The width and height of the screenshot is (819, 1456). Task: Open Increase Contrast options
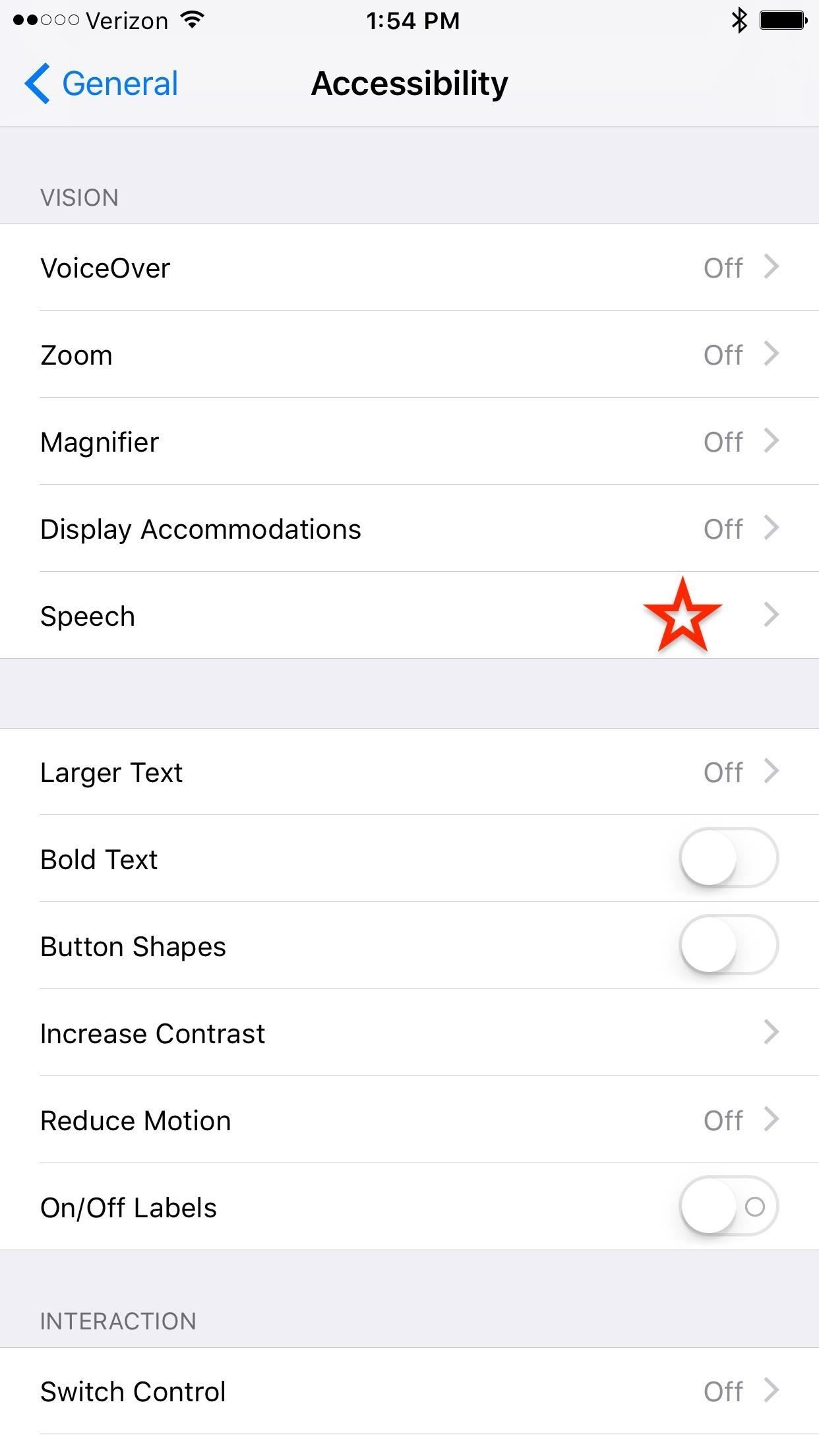point(409,1033)
